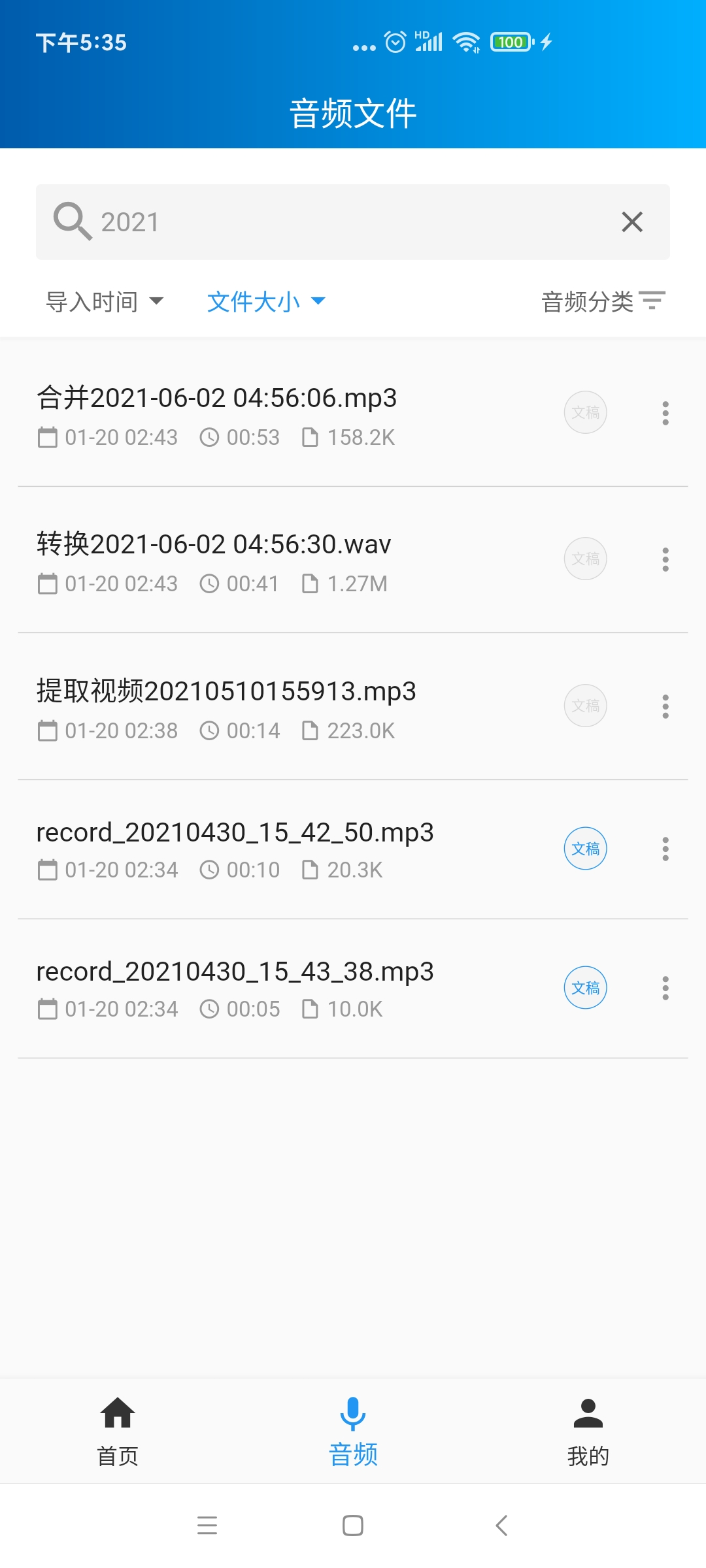Toggle the inactive 文稿 badge on 提取视频20210510155913.mp3
The image size is (706, 1568).
tap(585, 706)
